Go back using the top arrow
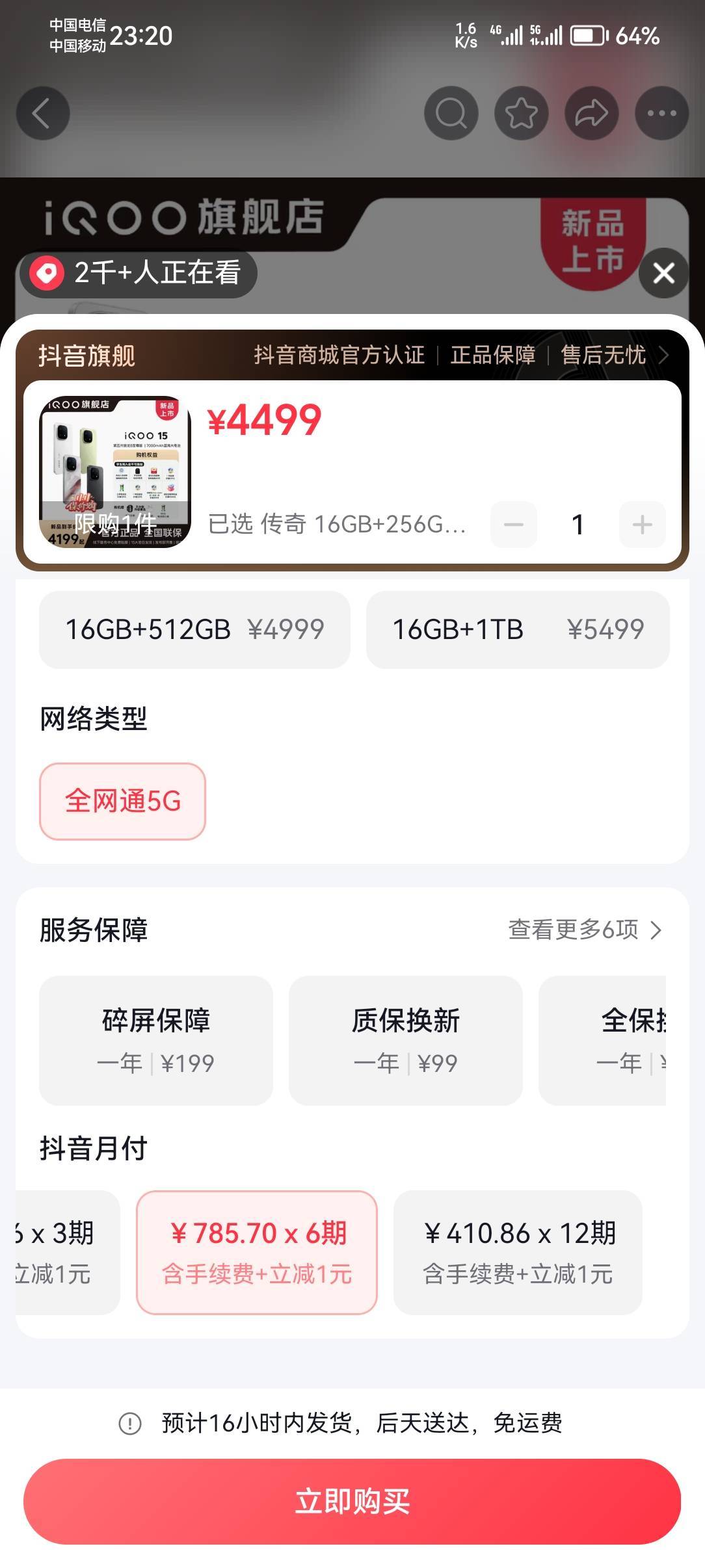This screenshot has width=705, height=1568. click(x=43, y=113)
